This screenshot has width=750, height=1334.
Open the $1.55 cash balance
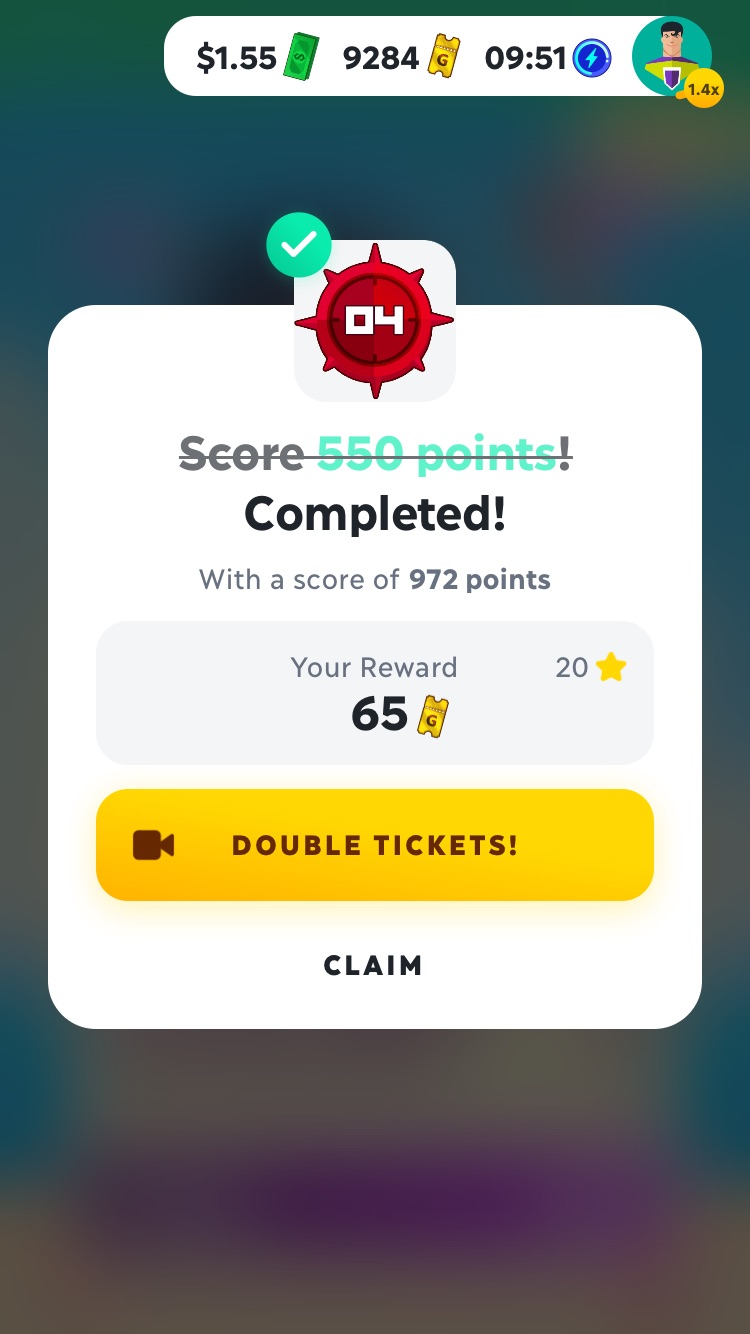256,57
